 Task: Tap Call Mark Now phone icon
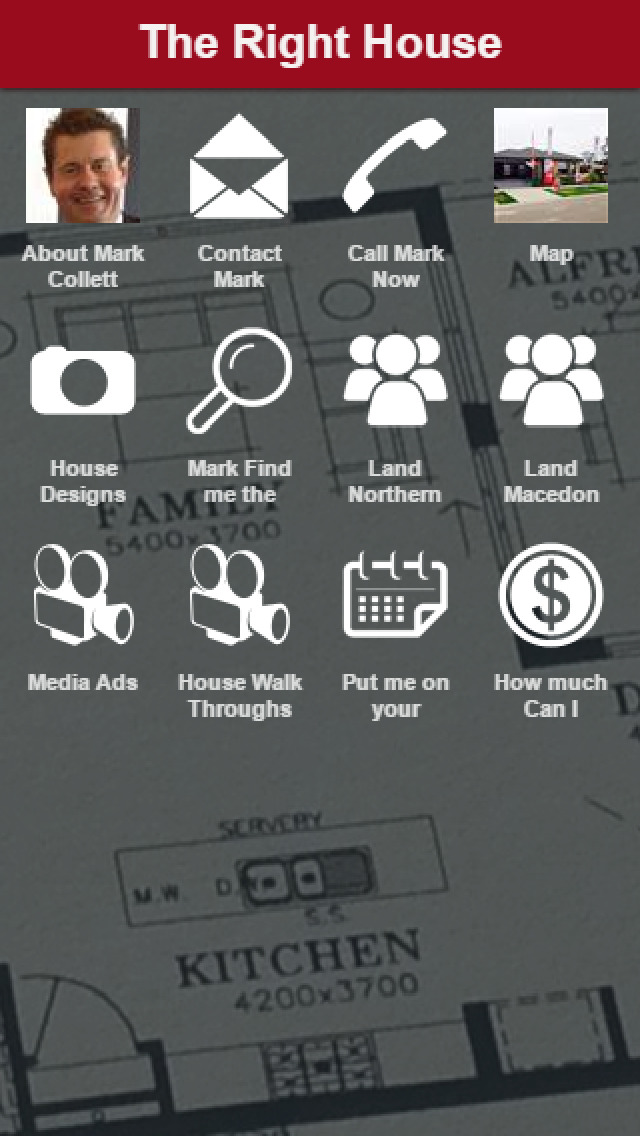tap(395, 166)
